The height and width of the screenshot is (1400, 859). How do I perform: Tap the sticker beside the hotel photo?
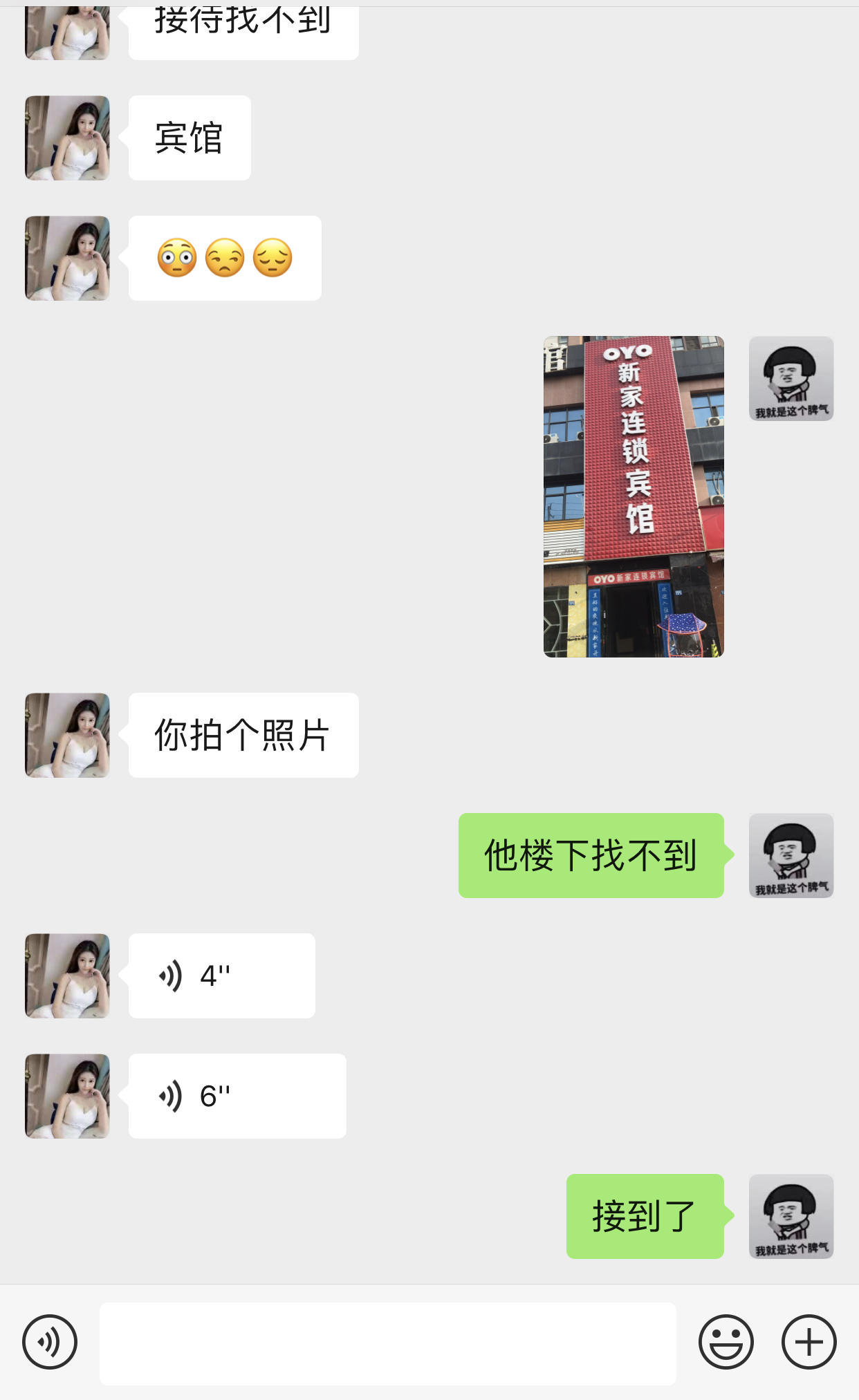[791, 378]
